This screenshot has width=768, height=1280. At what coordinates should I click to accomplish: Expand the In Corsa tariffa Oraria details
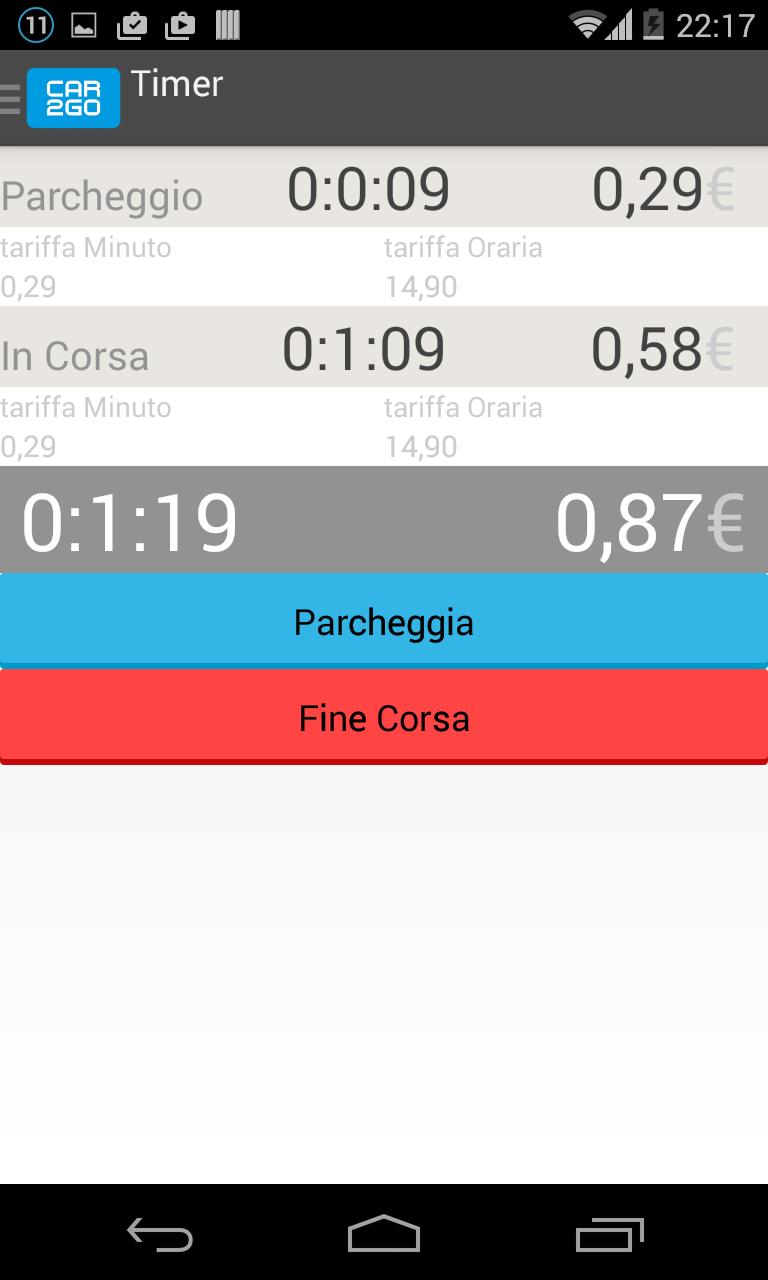[x=462, y=426]
